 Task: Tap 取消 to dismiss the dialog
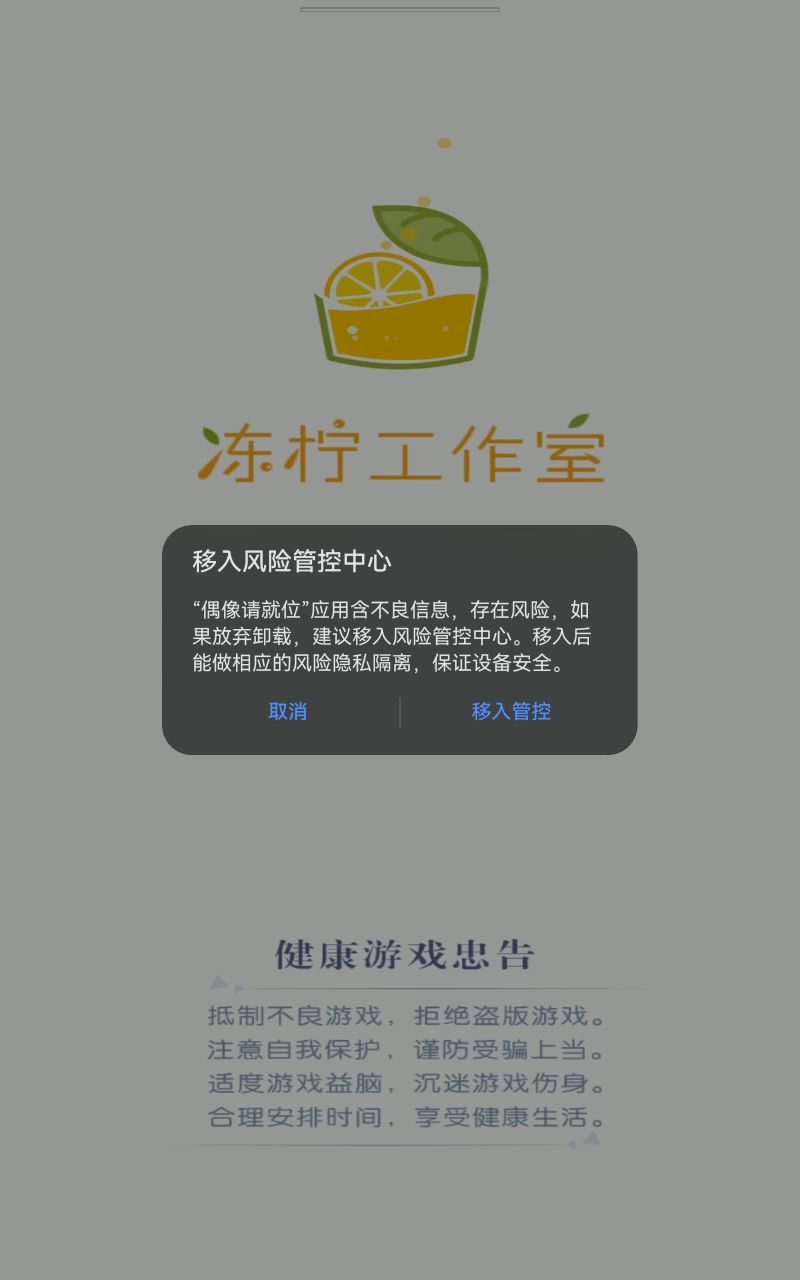288,712
